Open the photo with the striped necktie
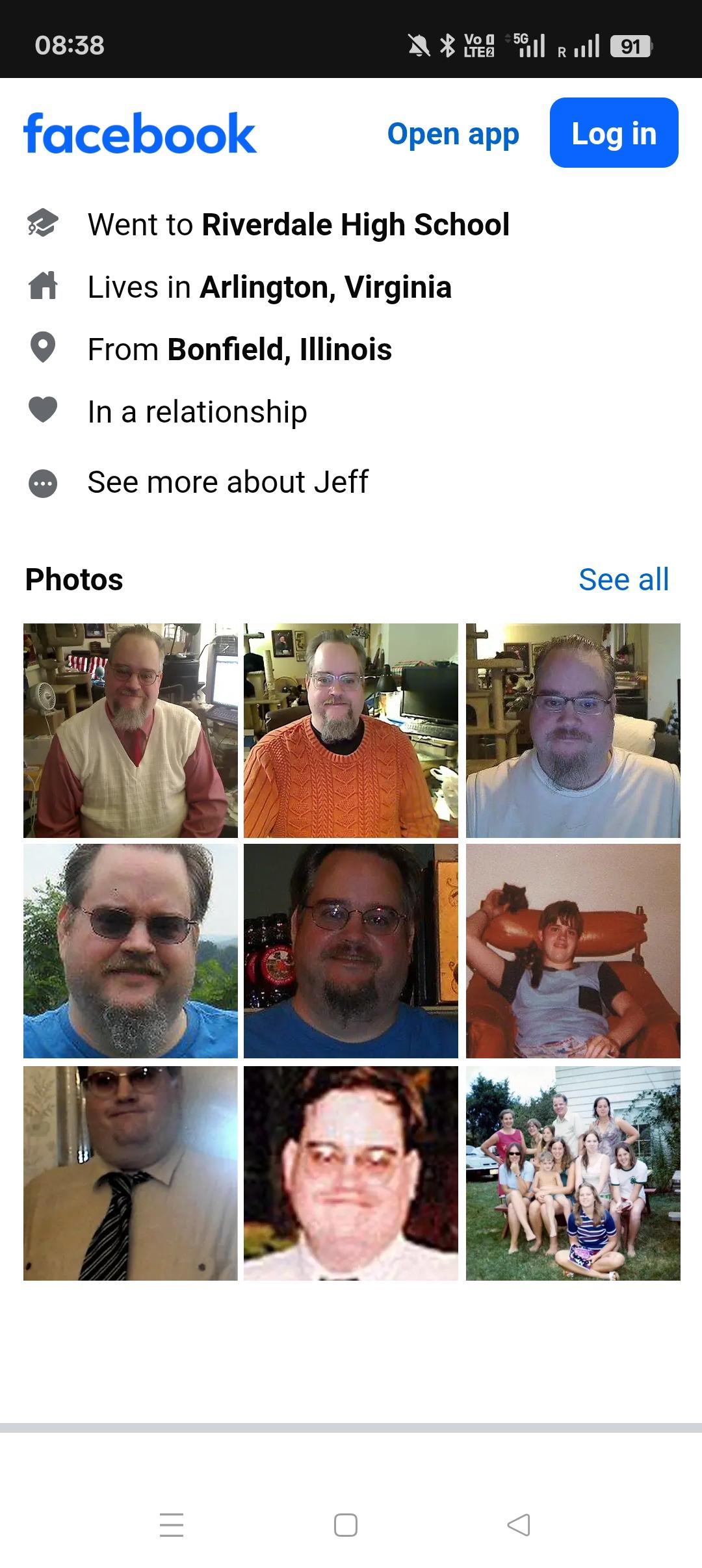Image resolution: width=702 pixels, height=1568 pixels. click(131, 1173)
